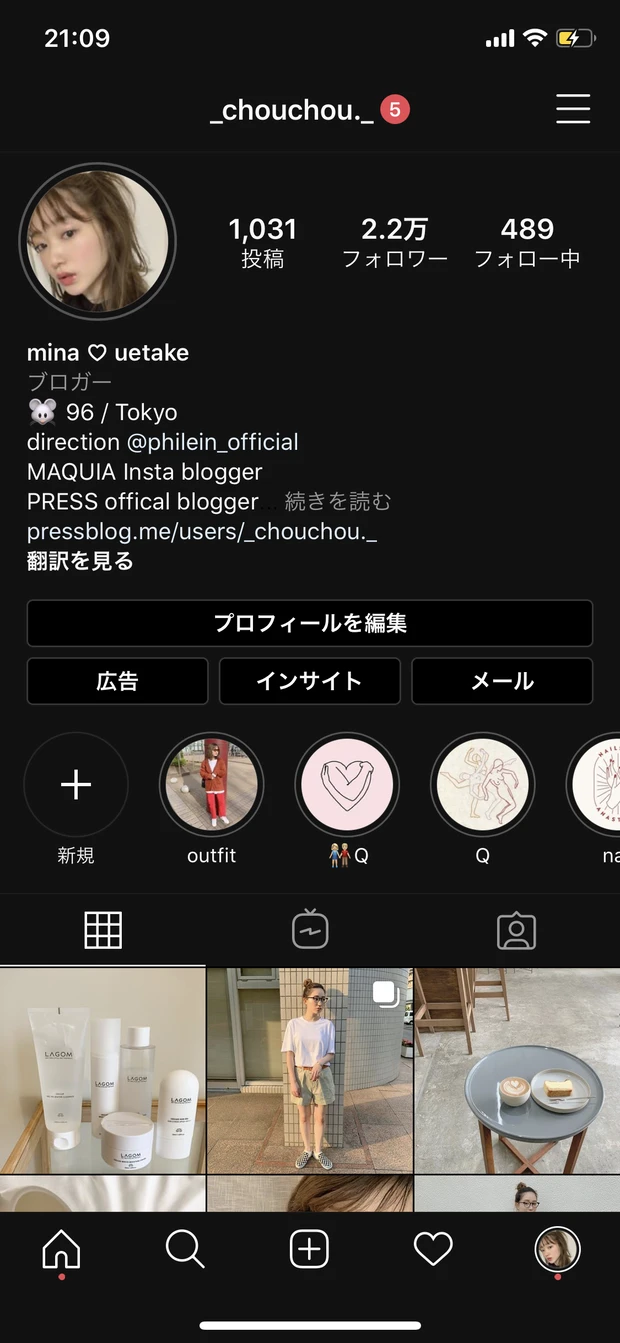The width and height of the screenshot is (620, 1343).
Task: Expand bio with 続きを読む
Action: coord(338,501)
